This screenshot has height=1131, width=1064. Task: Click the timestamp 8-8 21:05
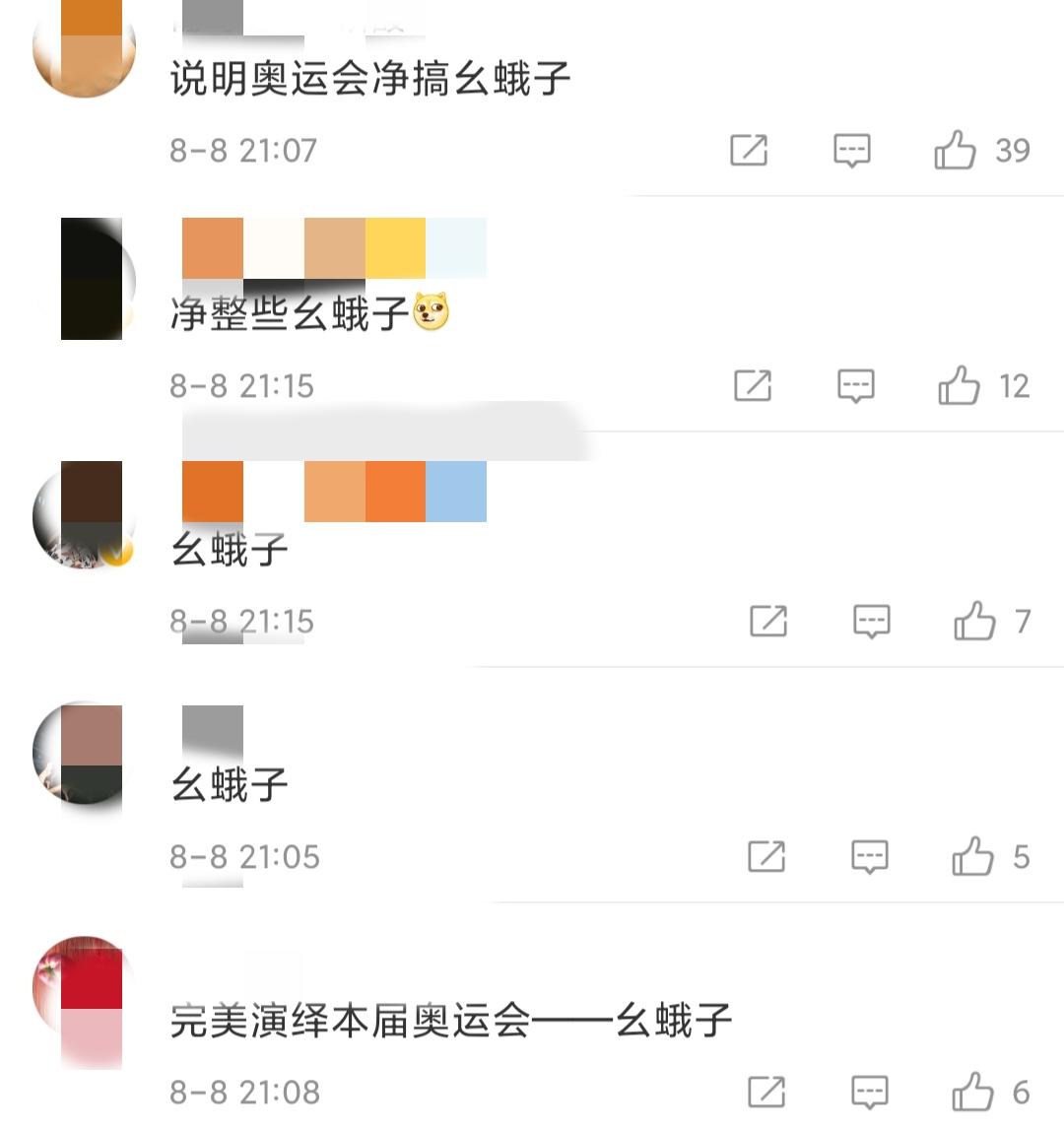tap(243, 856)
